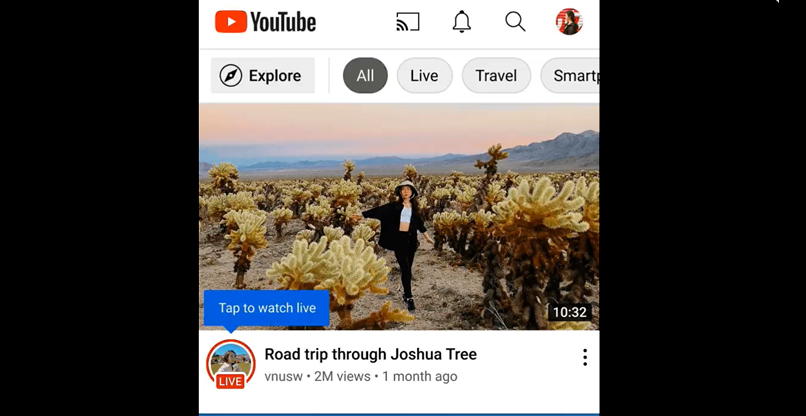
Task: Open the Explore button
Action: (x=262, y=76)
